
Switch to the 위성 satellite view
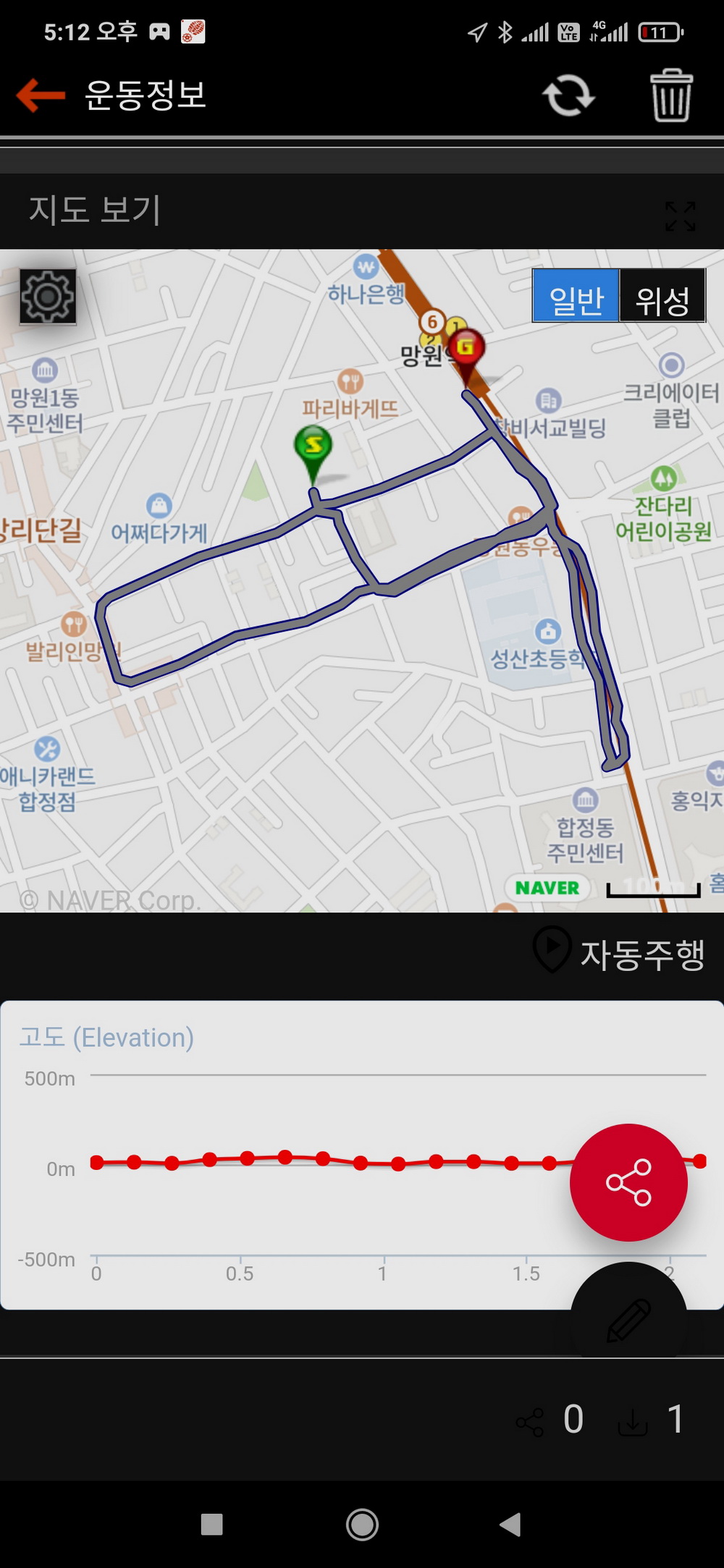click(x=662, y=296)
